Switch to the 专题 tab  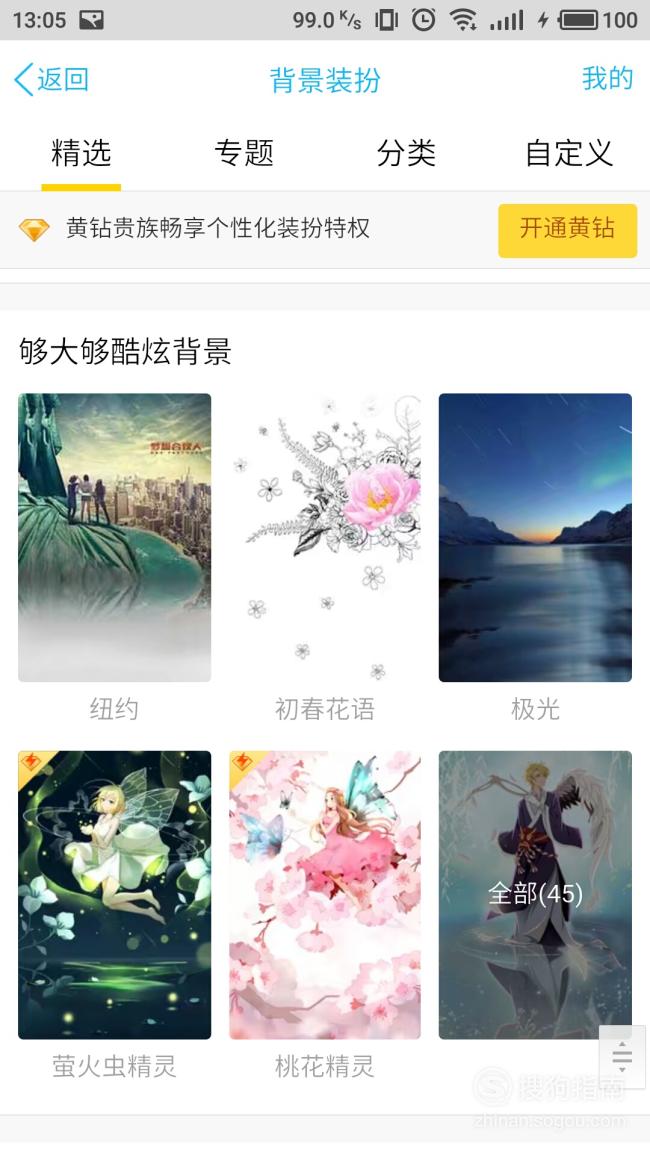(244, 153)
